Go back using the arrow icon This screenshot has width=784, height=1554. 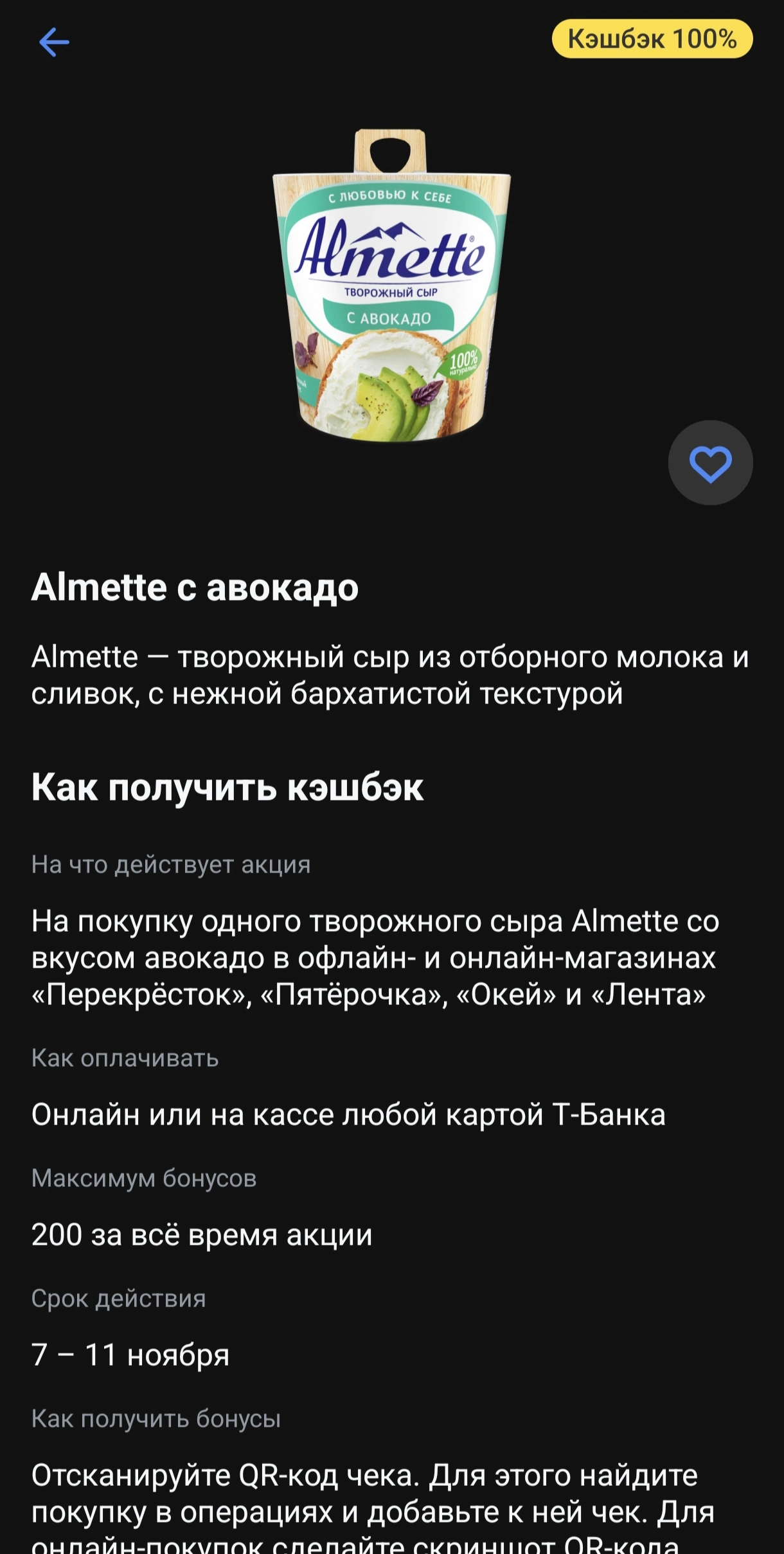pyautogui.click(x=54, y=42)
